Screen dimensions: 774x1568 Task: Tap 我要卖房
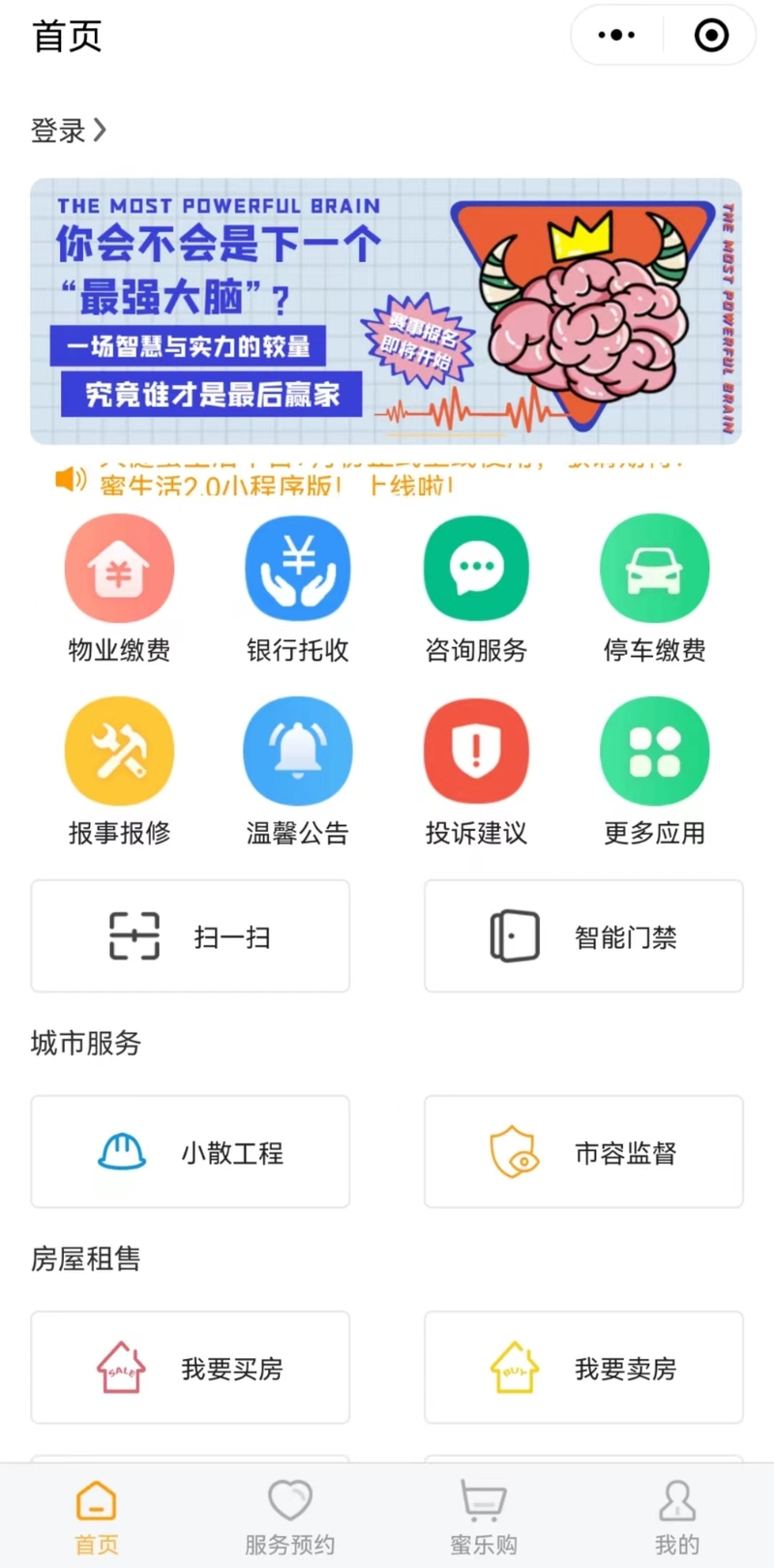point(583,1367)
